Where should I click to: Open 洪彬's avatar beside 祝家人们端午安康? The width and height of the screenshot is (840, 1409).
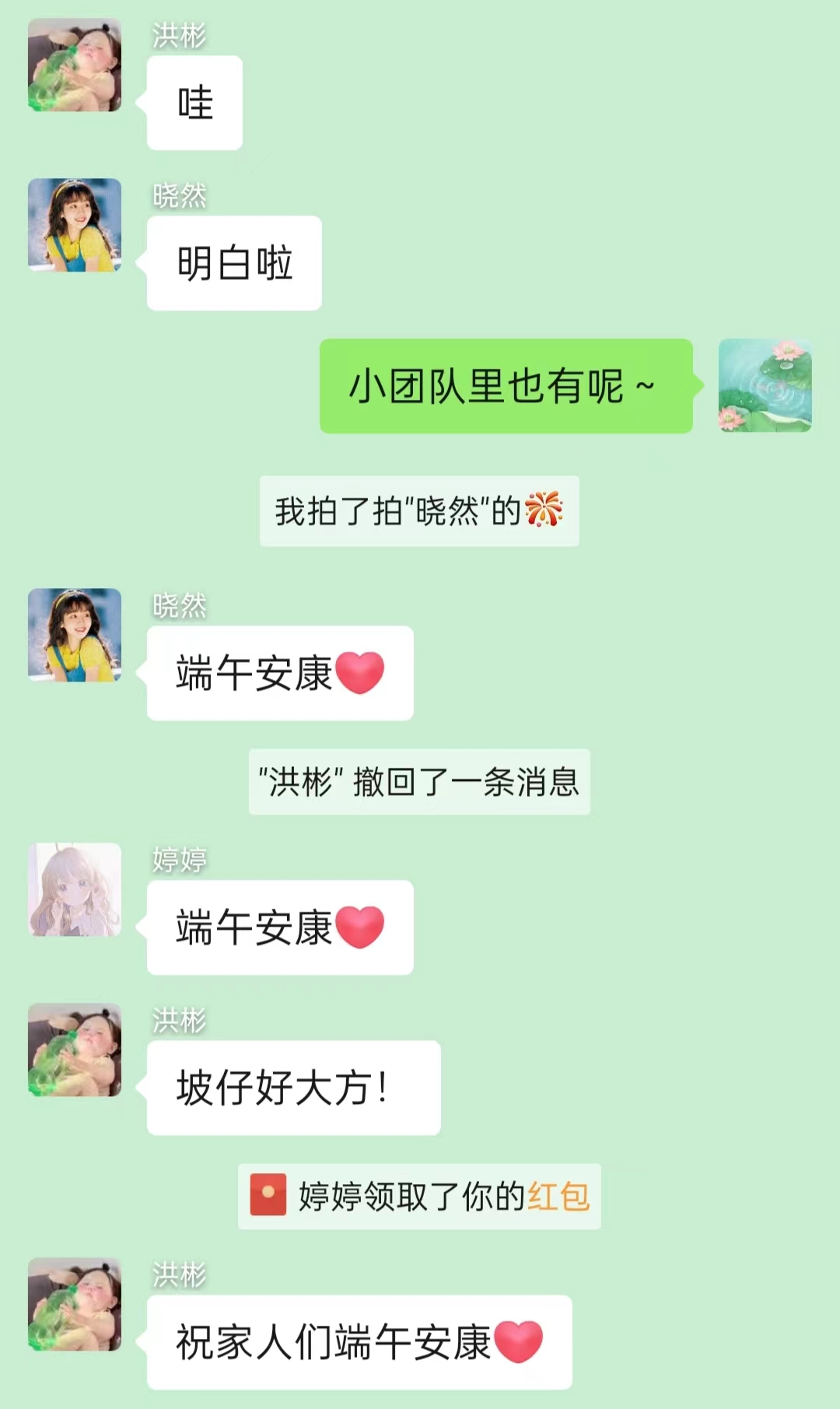(x=75, y=1304)
